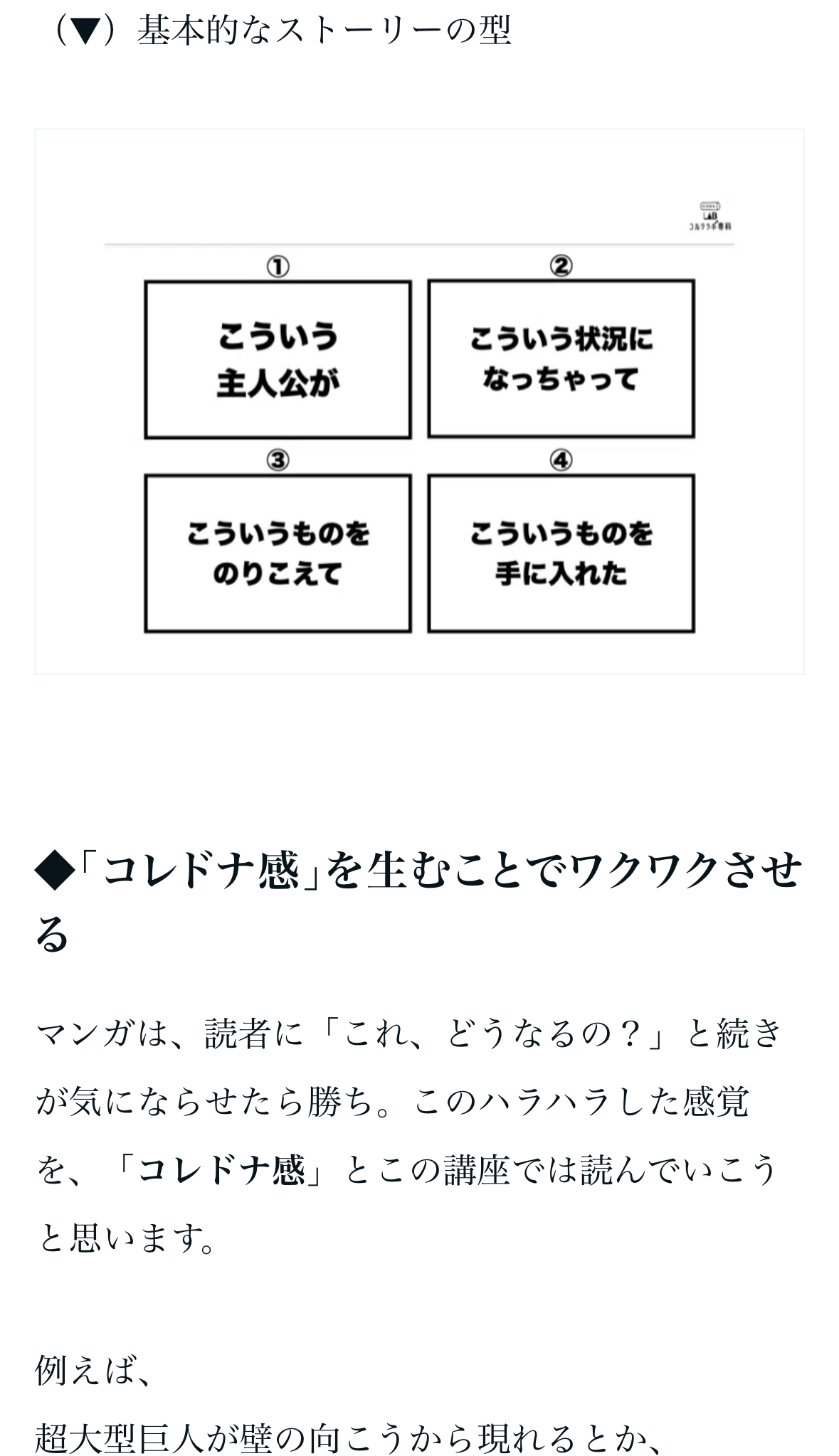Enlarge the four-box story structure diagram image
839x1456 pixels.
click(419, 401)
